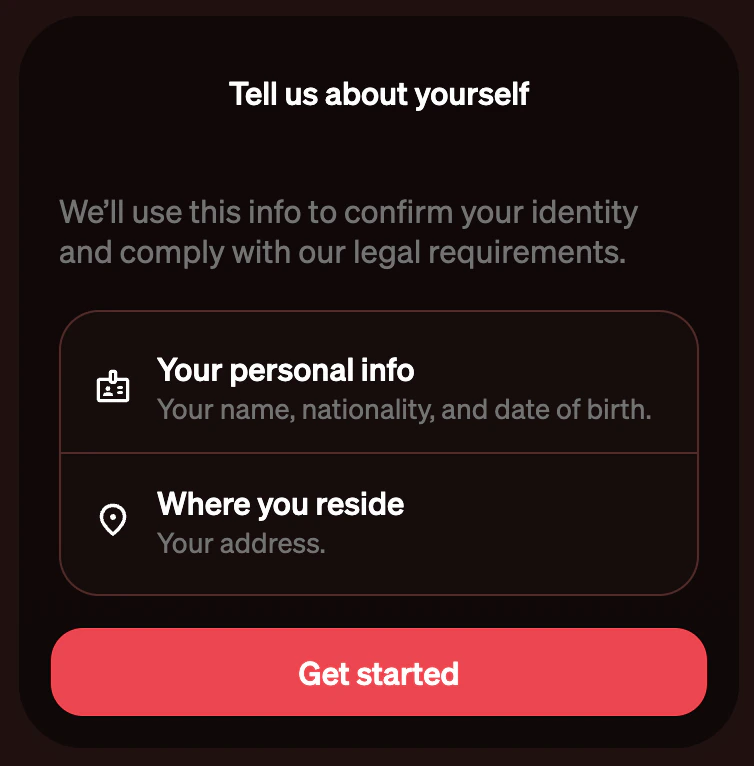This screenshot has width=754, height=766.
Task: Click the map marker icon beside your address
Action: point(113,519)
